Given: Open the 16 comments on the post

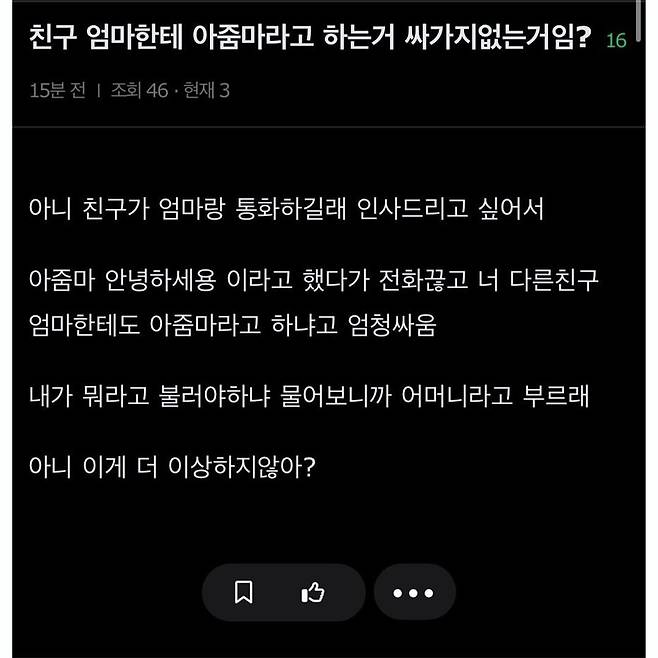Looking at the screenshot, I should click(x=616, y=41).
